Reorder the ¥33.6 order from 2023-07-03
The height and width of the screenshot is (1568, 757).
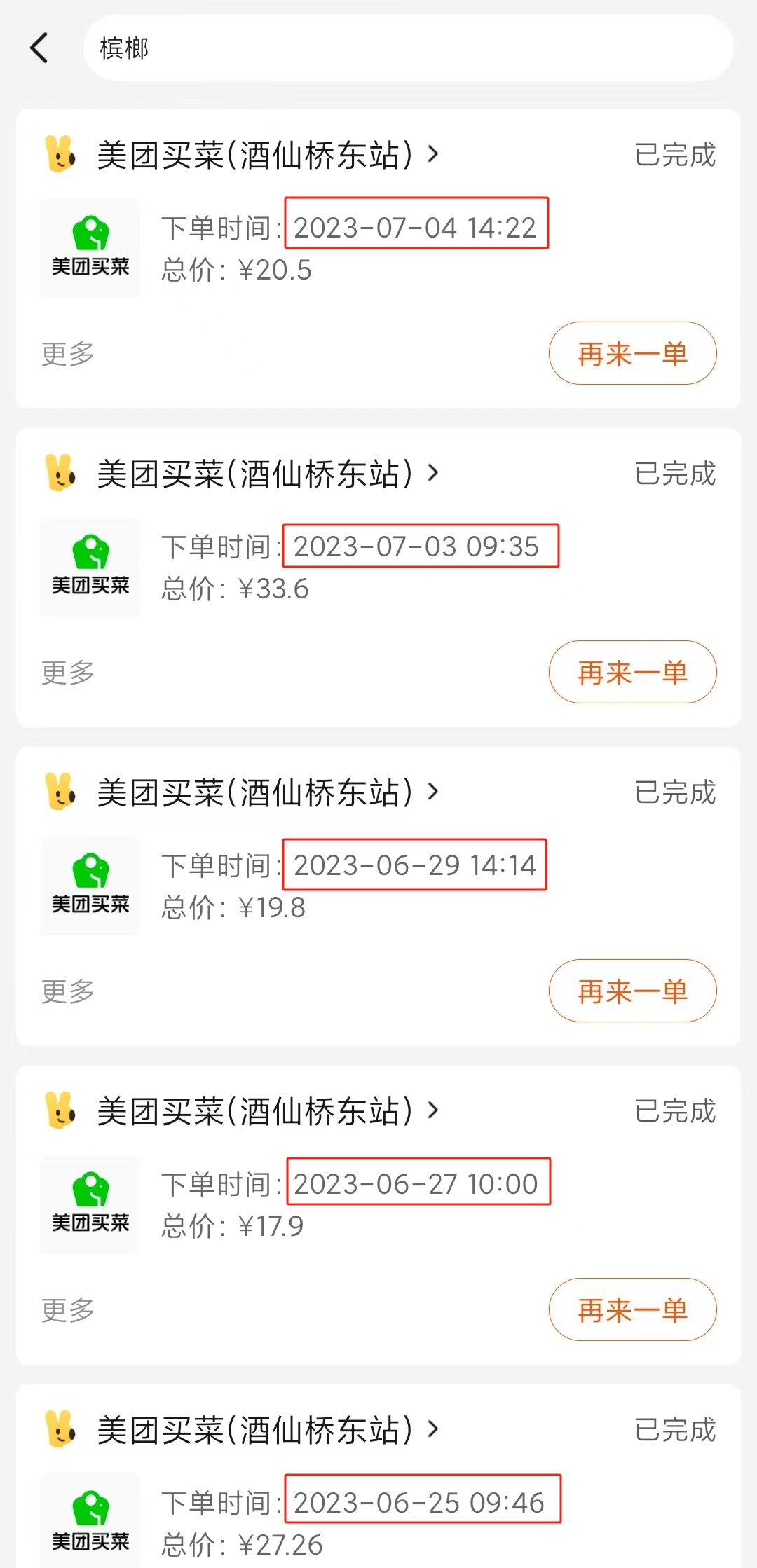pos(632,672)
